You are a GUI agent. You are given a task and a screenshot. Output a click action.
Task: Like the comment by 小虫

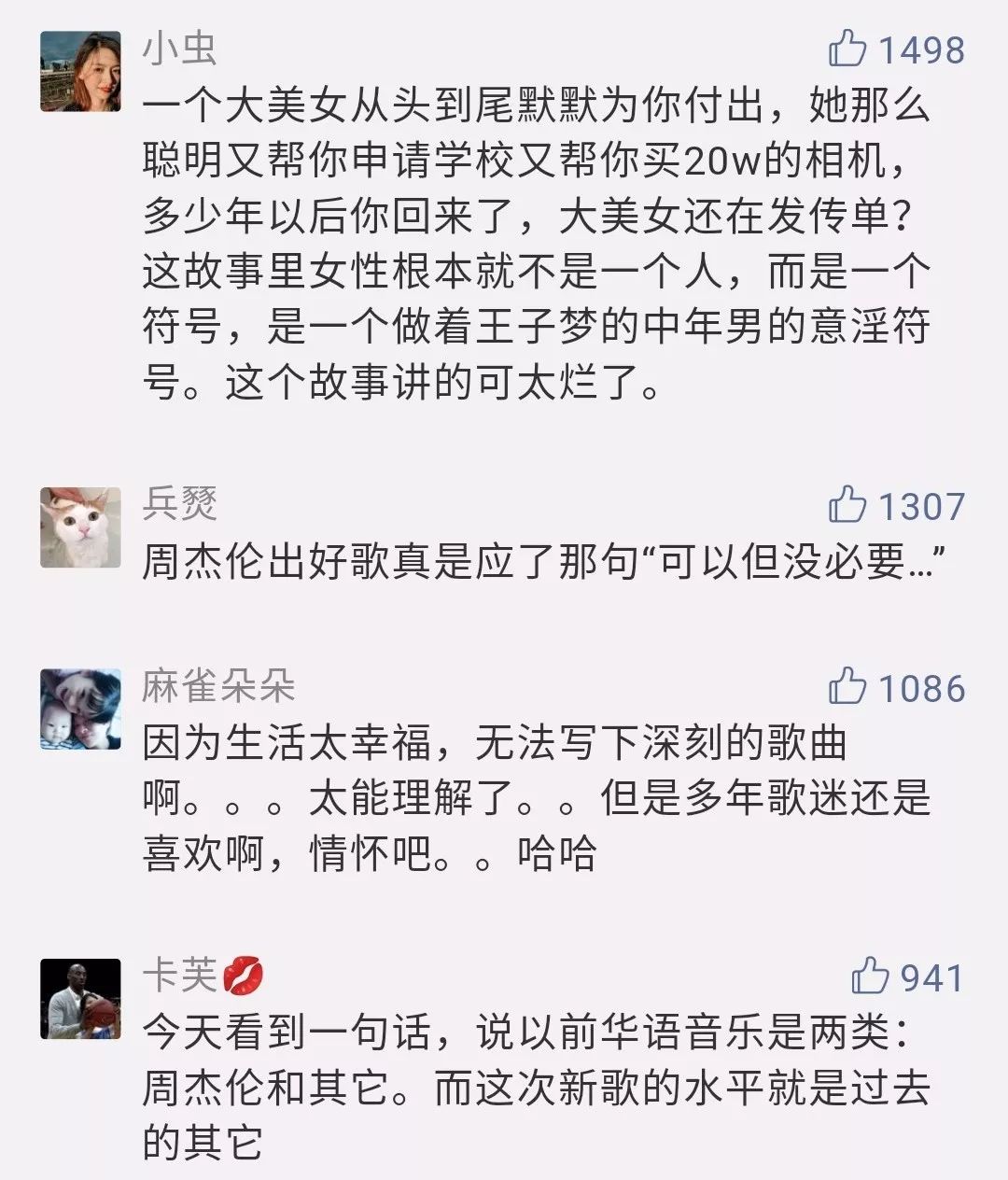pos(847,48)
